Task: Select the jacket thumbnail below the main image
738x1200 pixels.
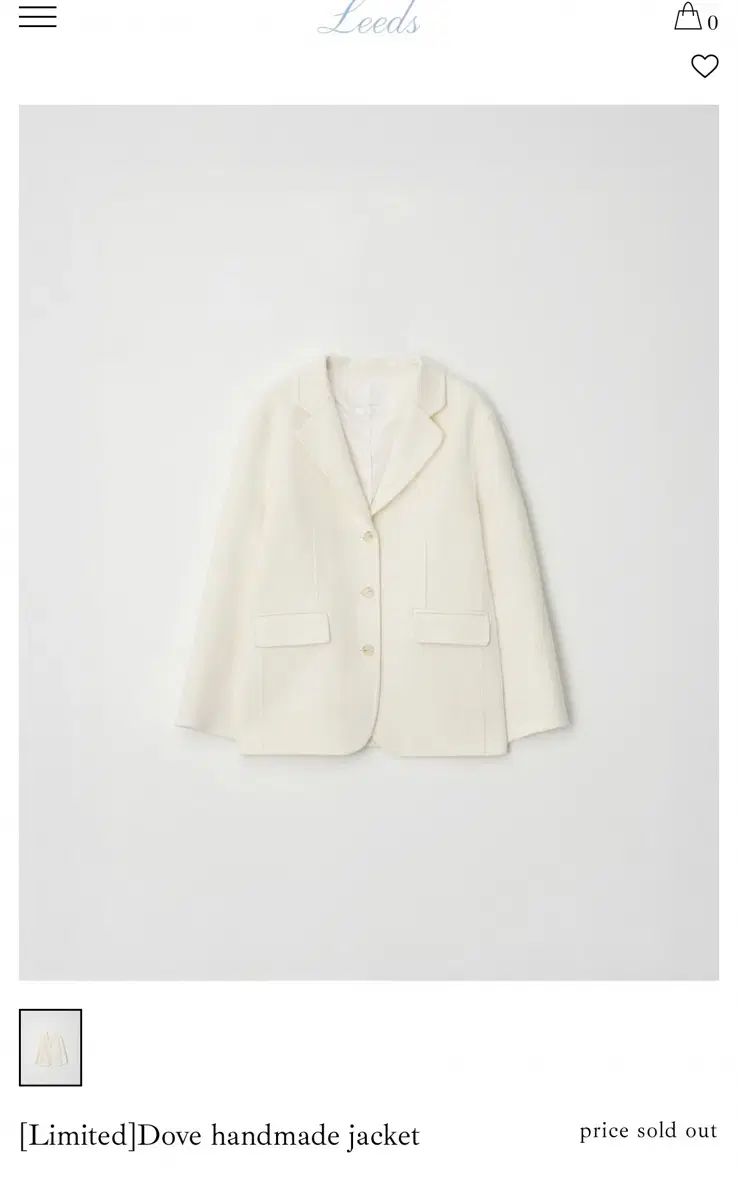Action: (x=52, y=1048)
